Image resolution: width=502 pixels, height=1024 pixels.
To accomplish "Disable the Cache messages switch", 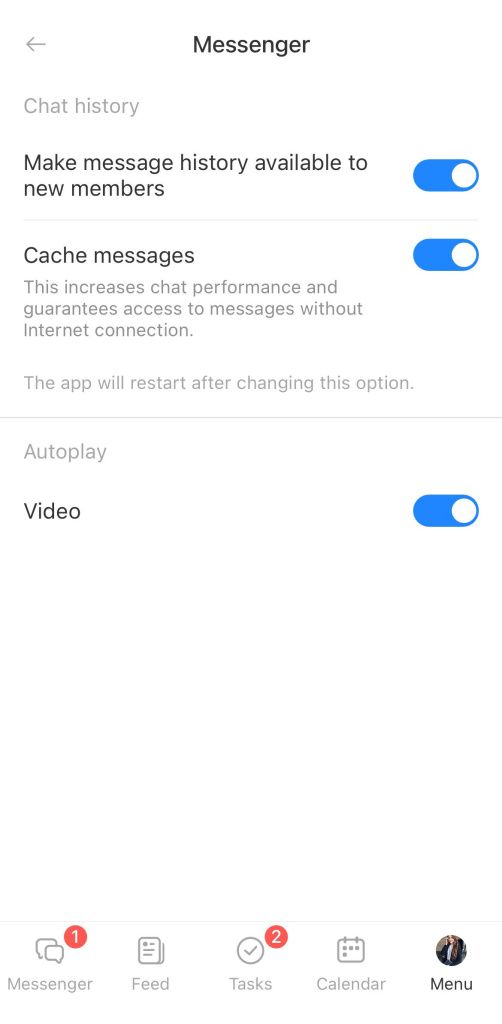I will point(446,255).
